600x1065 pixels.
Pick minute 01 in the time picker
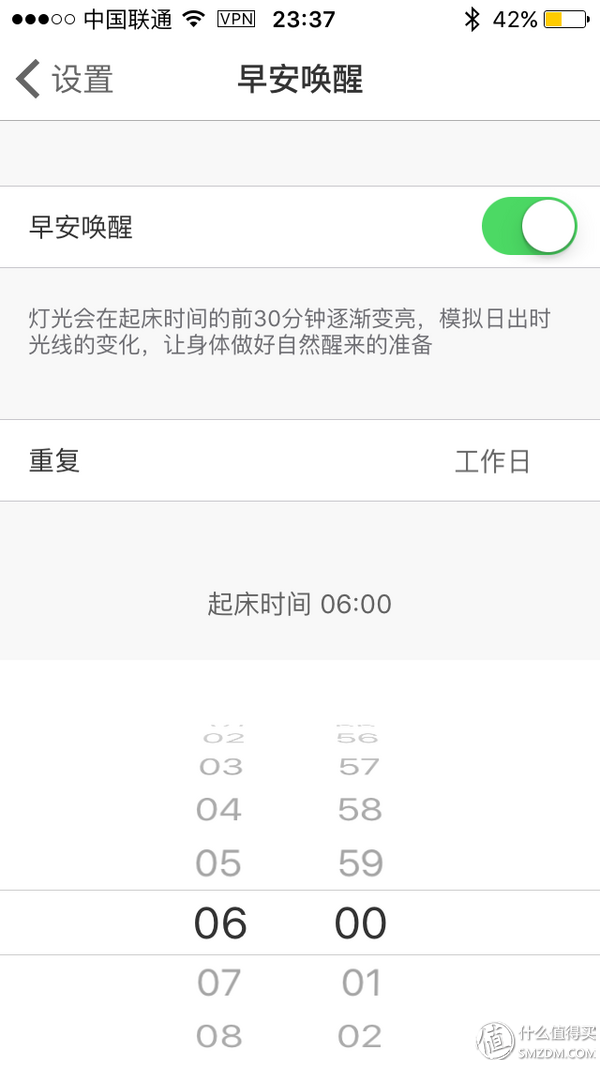(x=360, y=983)
